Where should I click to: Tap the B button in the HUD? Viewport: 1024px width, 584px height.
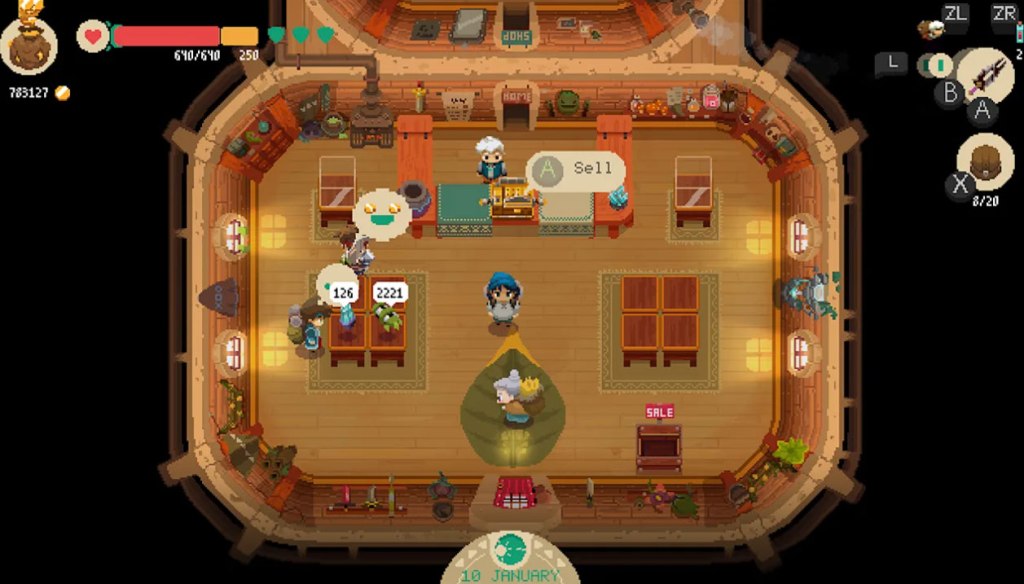[x=947, y=93]
